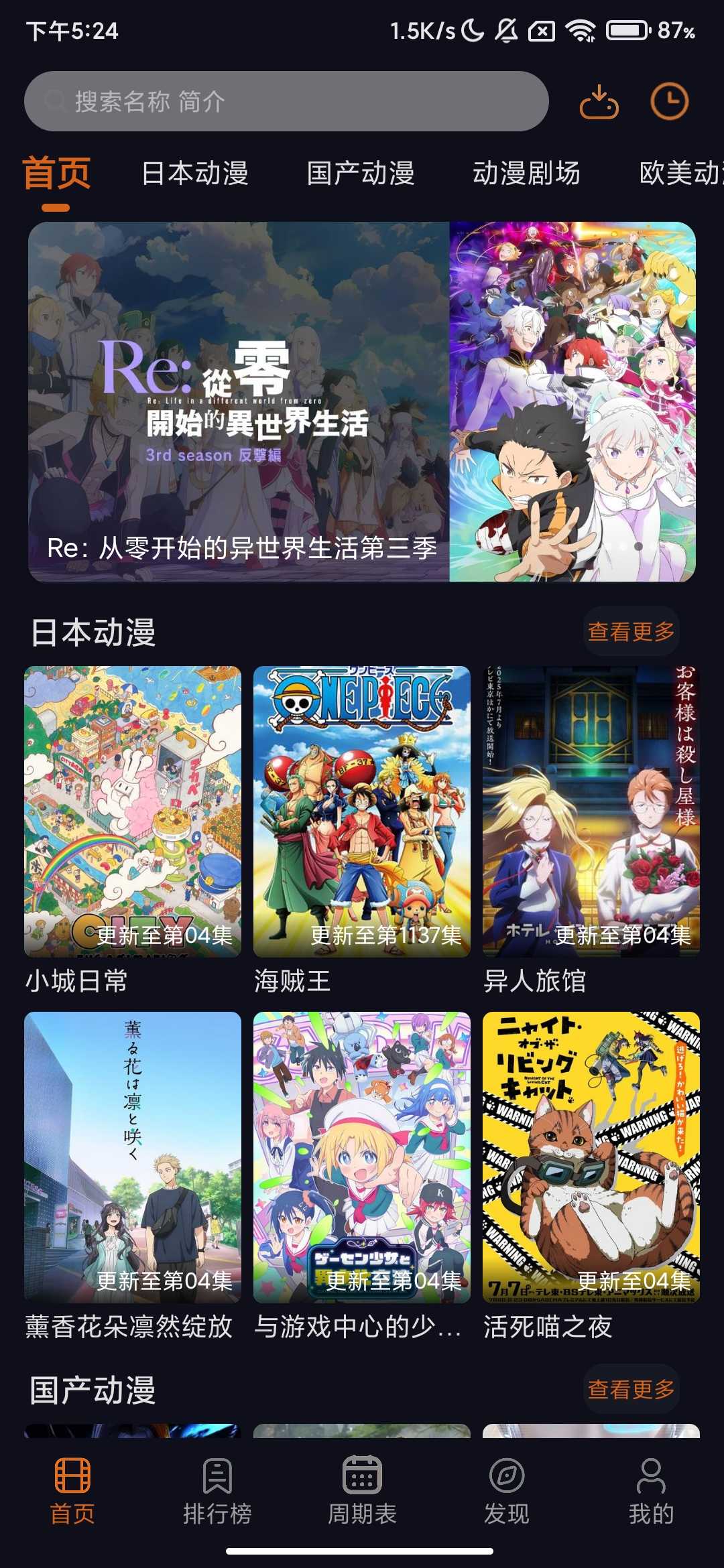724x1568 pixels.
Task: Open the watch history clock icon
Action: [669, 102]
